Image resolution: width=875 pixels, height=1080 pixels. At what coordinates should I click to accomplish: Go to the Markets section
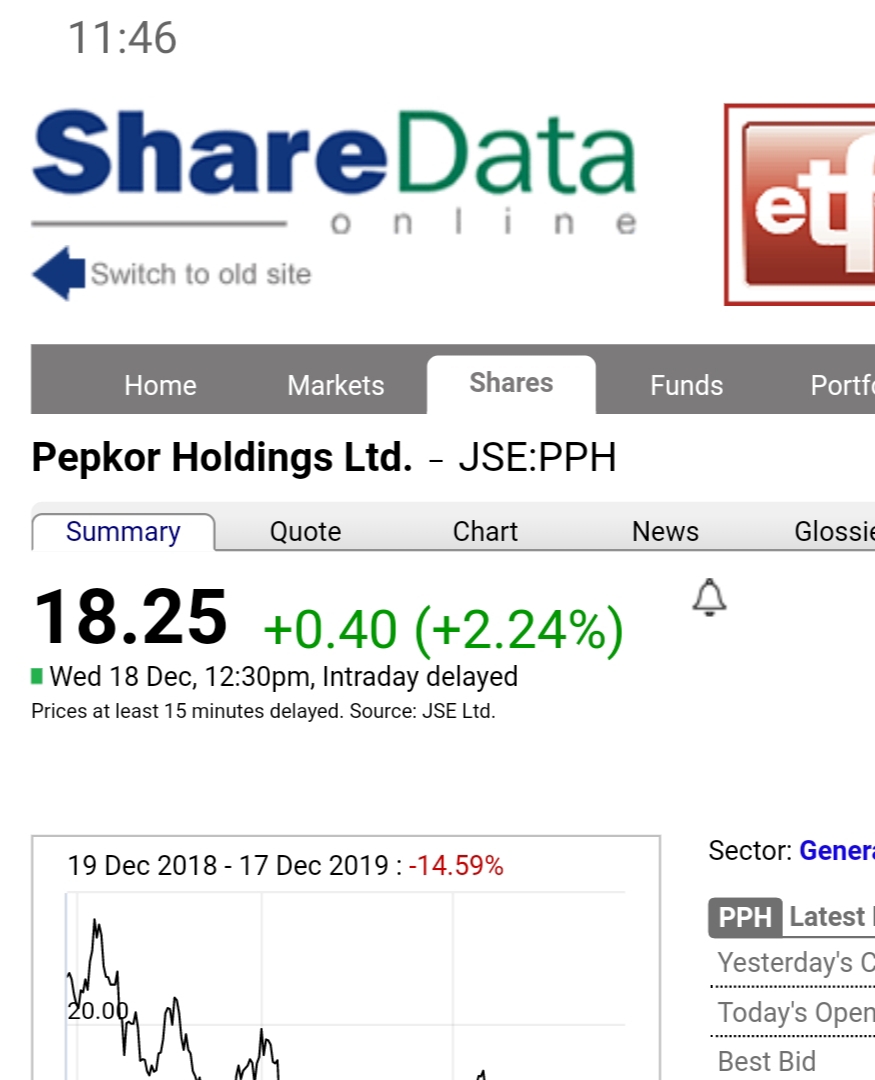click(335, 385)
